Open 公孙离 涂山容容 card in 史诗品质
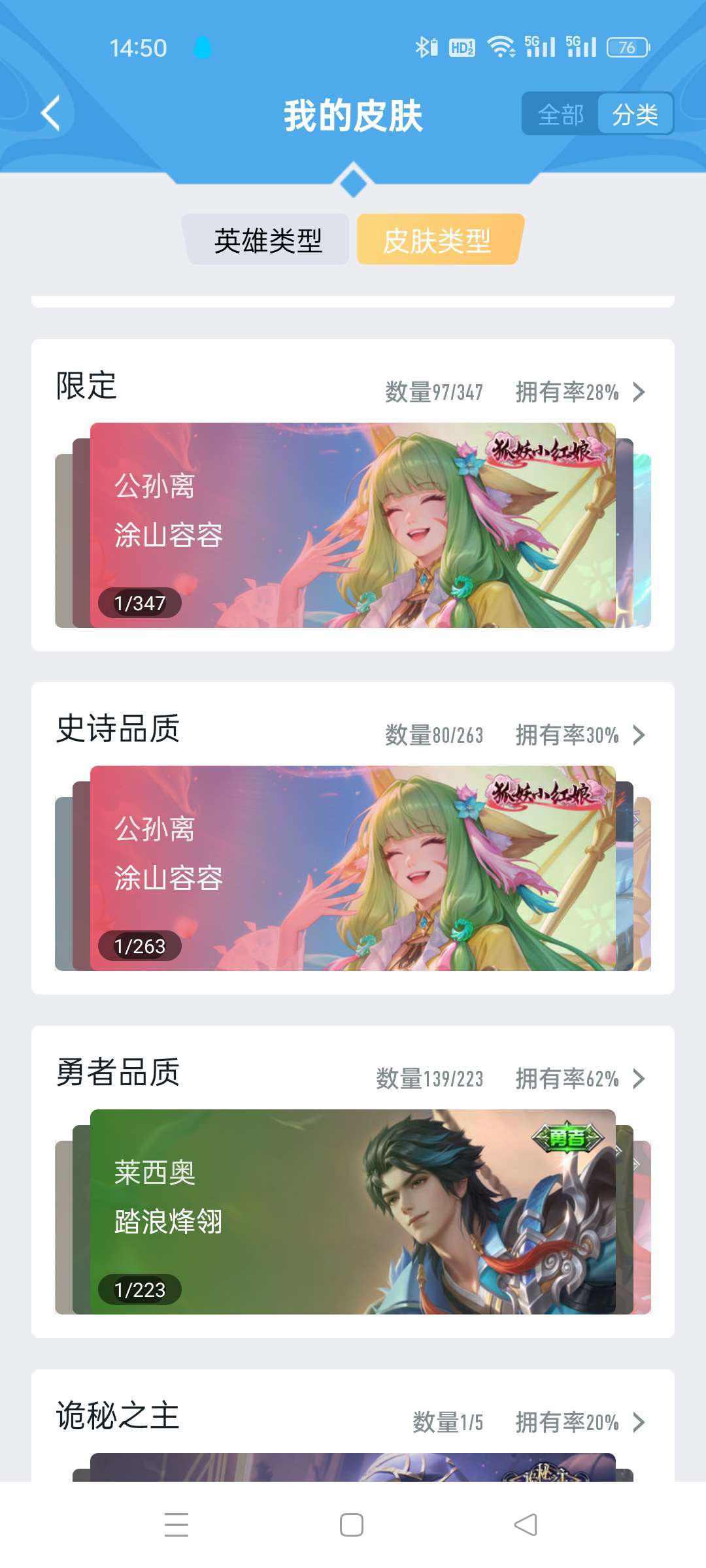This screenshot has width=706, height=1568. pos(353,868)
